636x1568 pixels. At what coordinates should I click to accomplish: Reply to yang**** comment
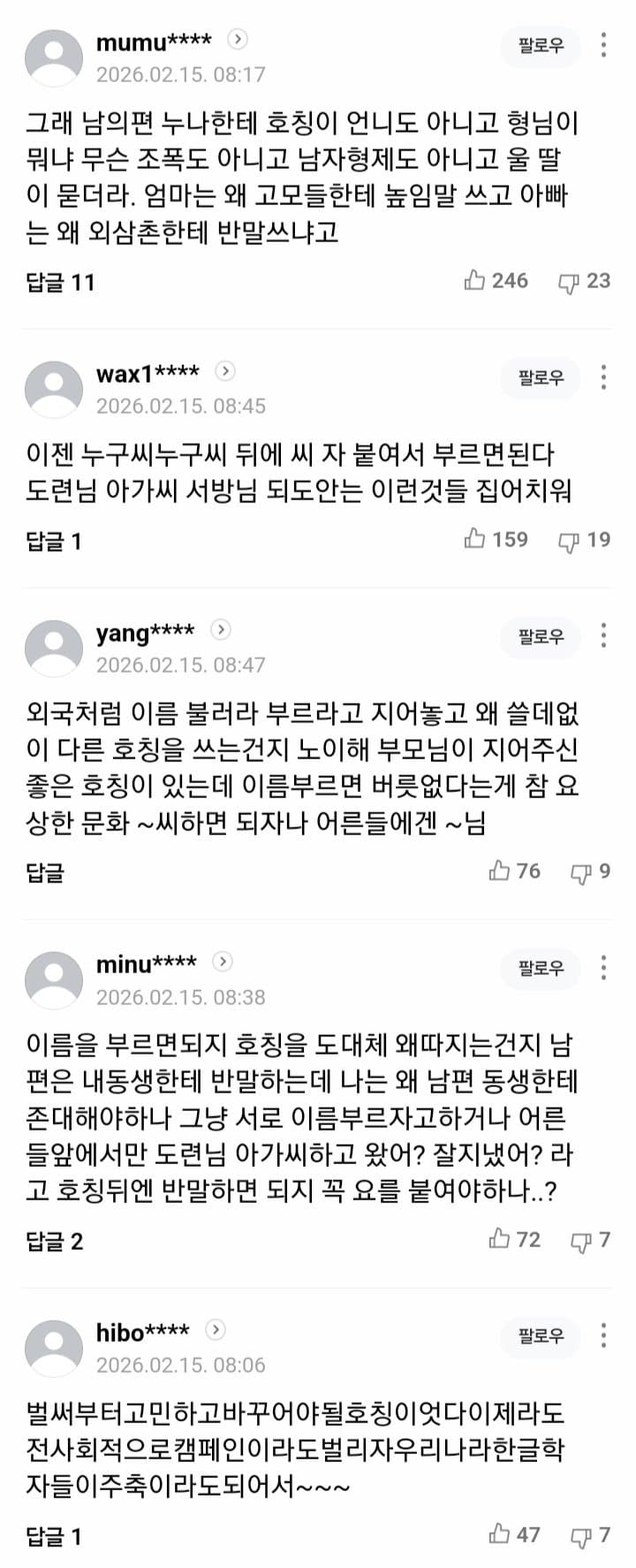pyautogui.click(x=45, y=873)
